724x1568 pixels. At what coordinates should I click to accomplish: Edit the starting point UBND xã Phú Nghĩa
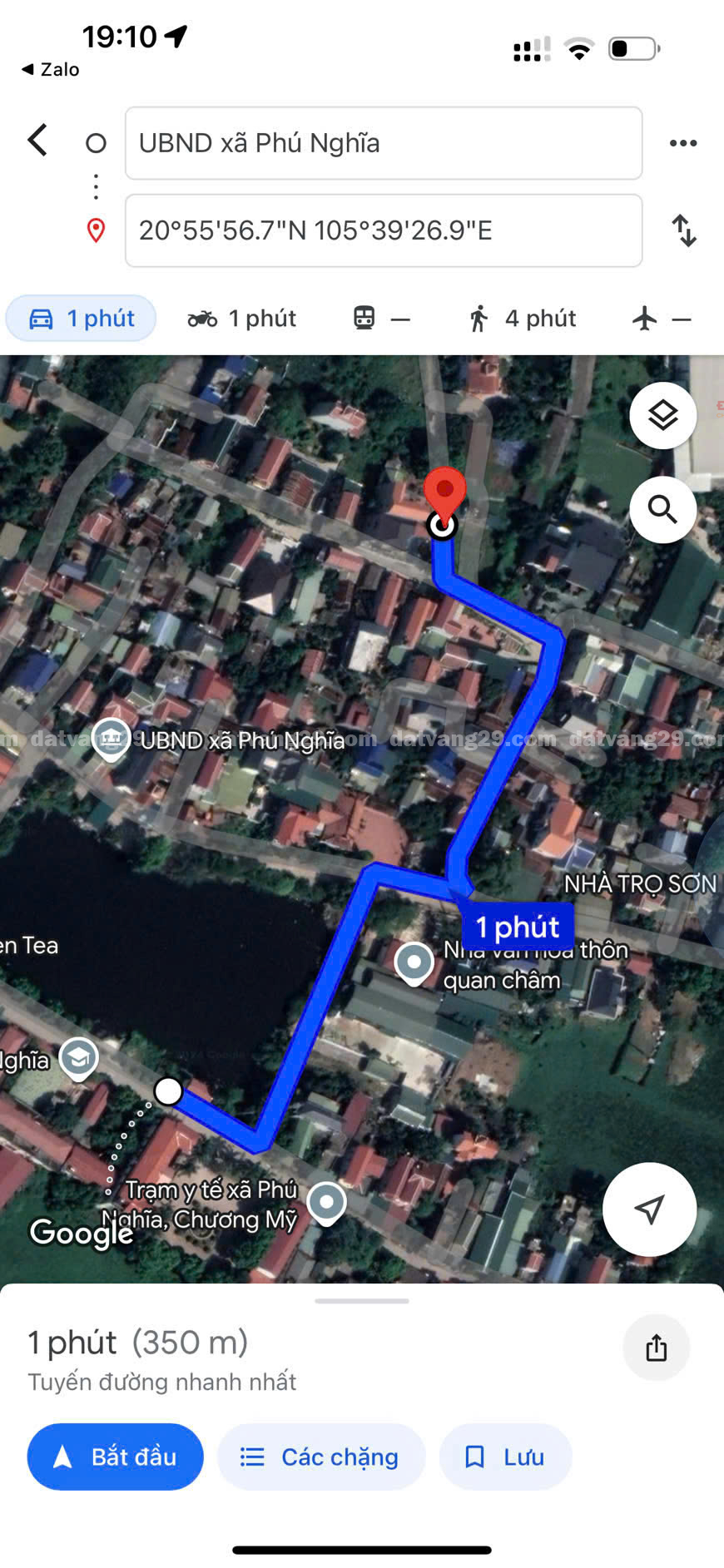383,143
